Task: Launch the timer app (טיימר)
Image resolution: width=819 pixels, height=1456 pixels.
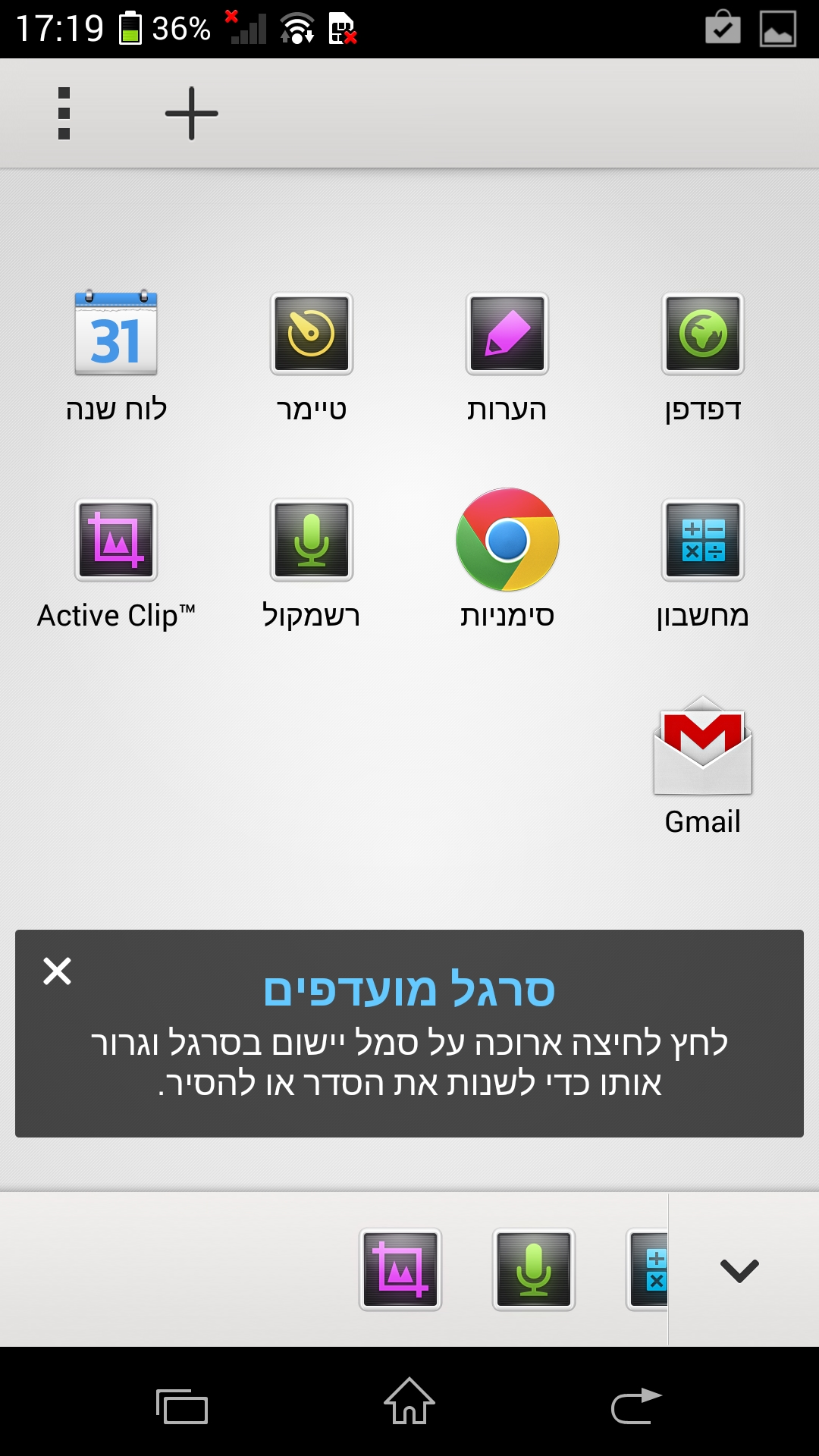Action: coord(311,334)
